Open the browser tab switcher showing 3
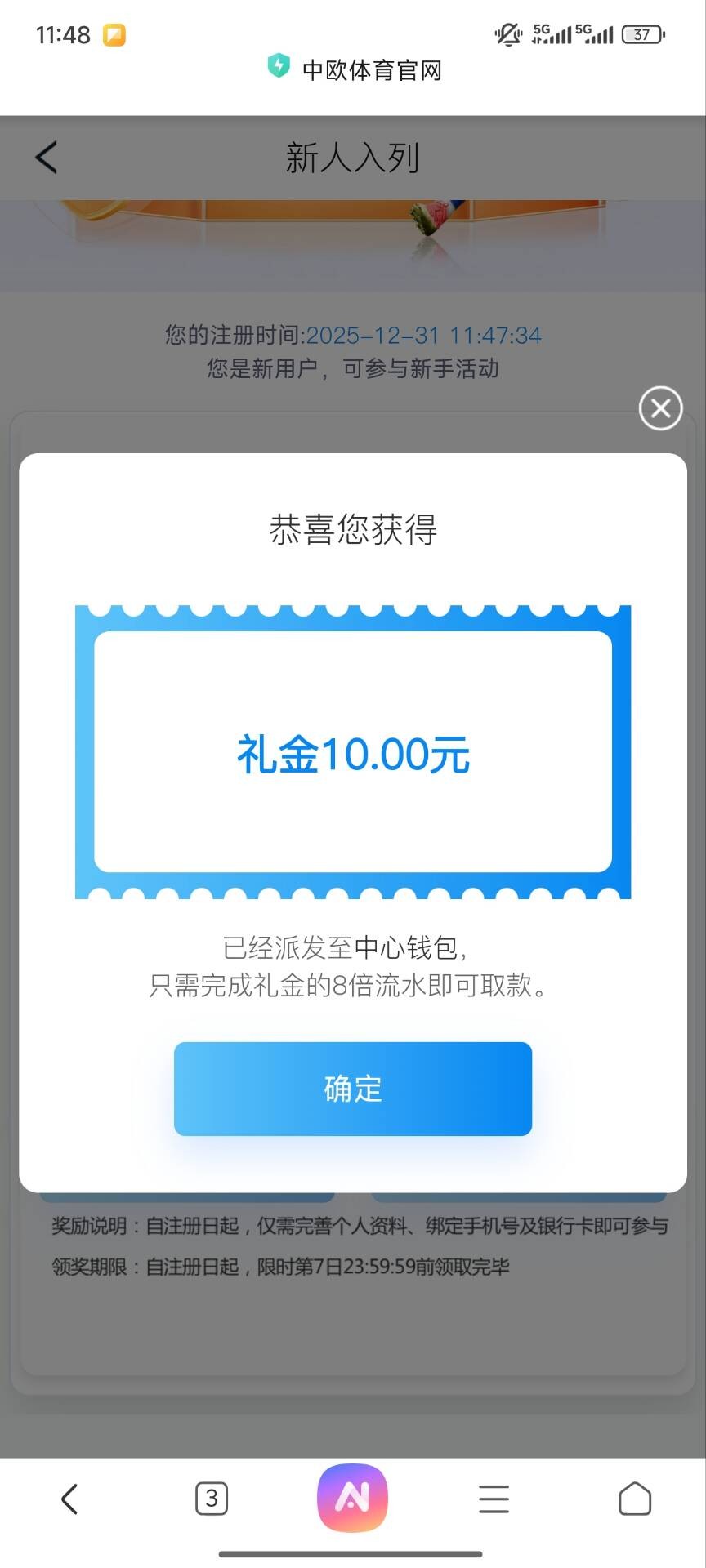This screenshot has height=1568, width=706. point(212,1499)
